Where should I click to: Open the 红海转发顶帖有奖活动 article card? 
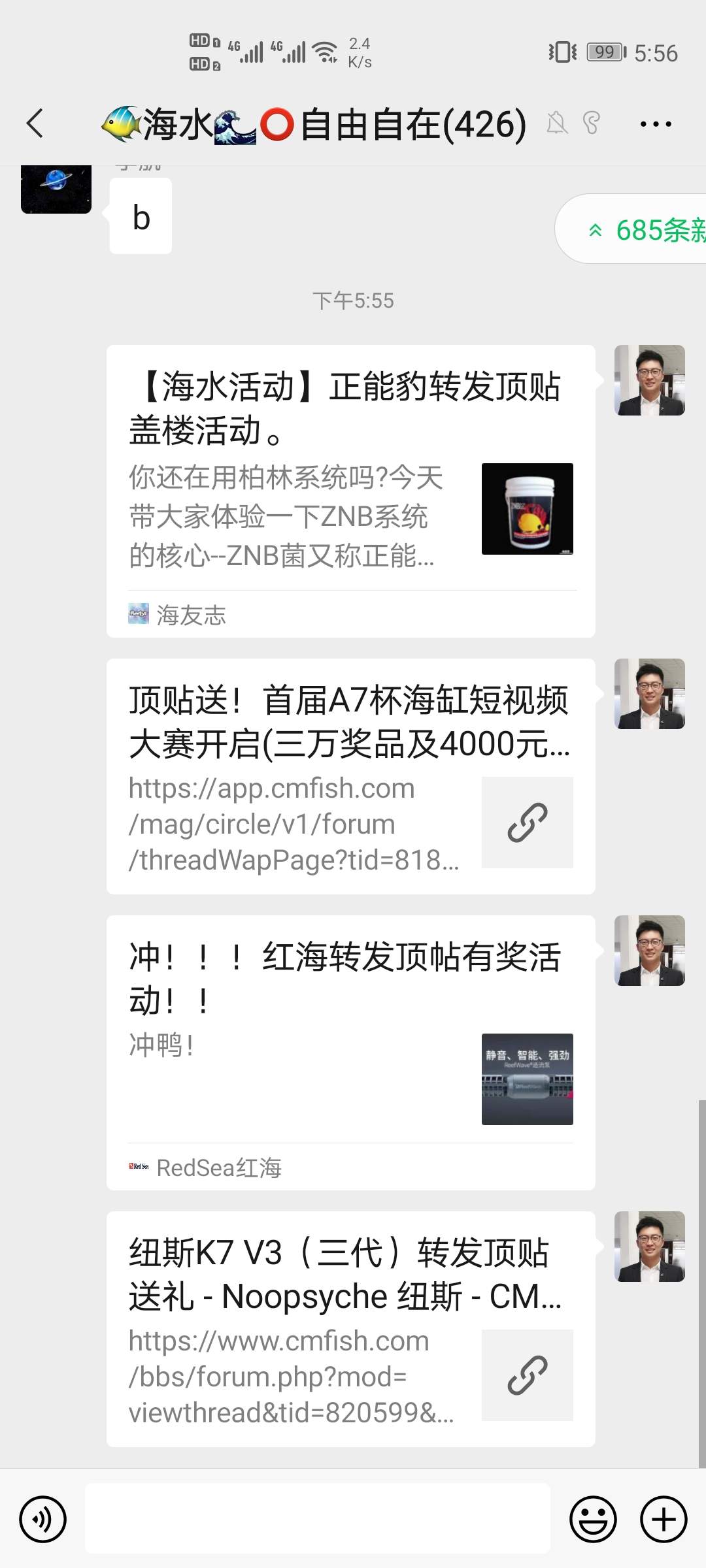(350, 1052)
